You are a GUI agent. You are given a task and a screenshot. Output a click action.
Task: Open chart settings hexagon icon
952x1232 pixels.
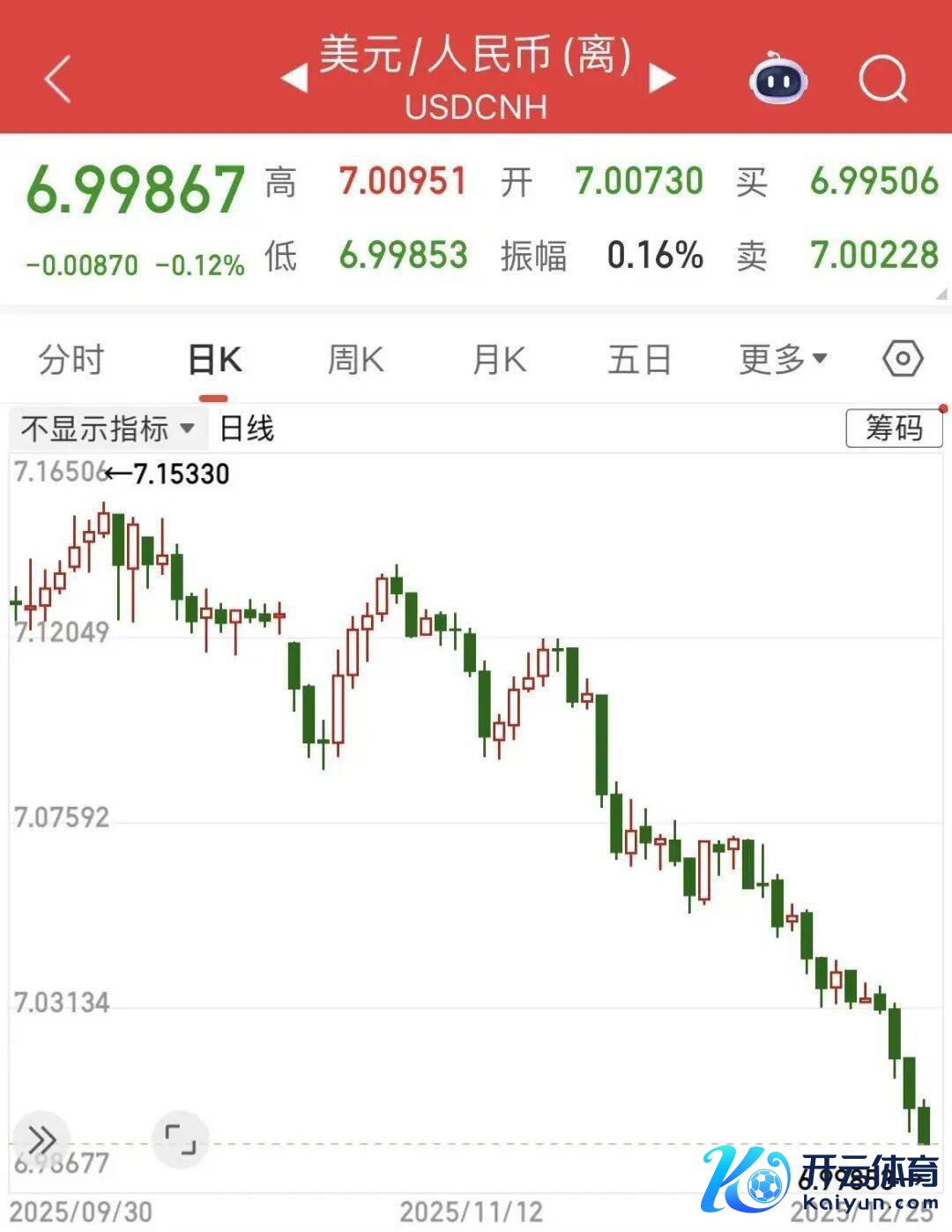[903, 359]
